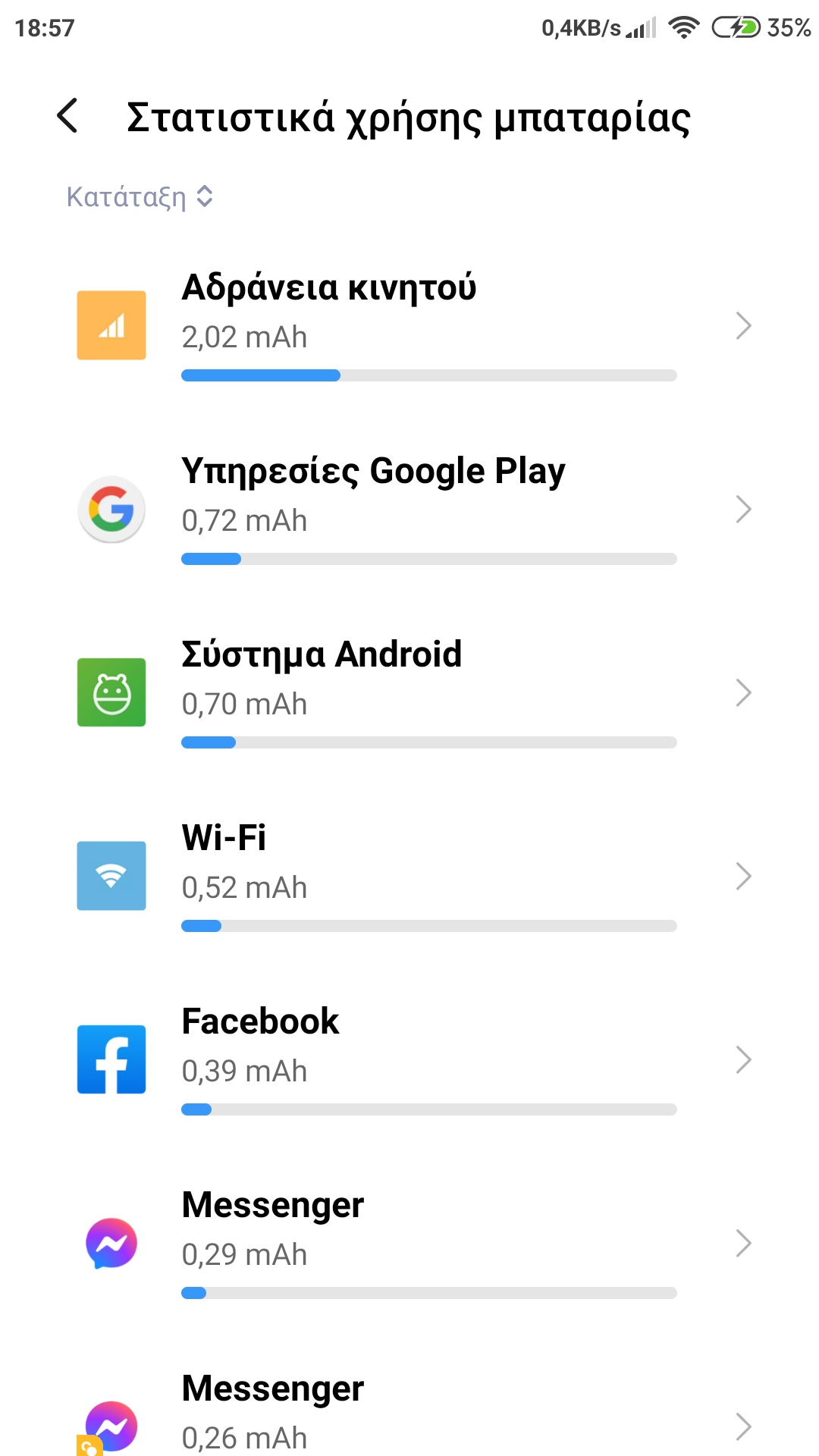Open the Κατάταξη sort dropdown
Screen dimensions: 819x1456
[140, 197]
